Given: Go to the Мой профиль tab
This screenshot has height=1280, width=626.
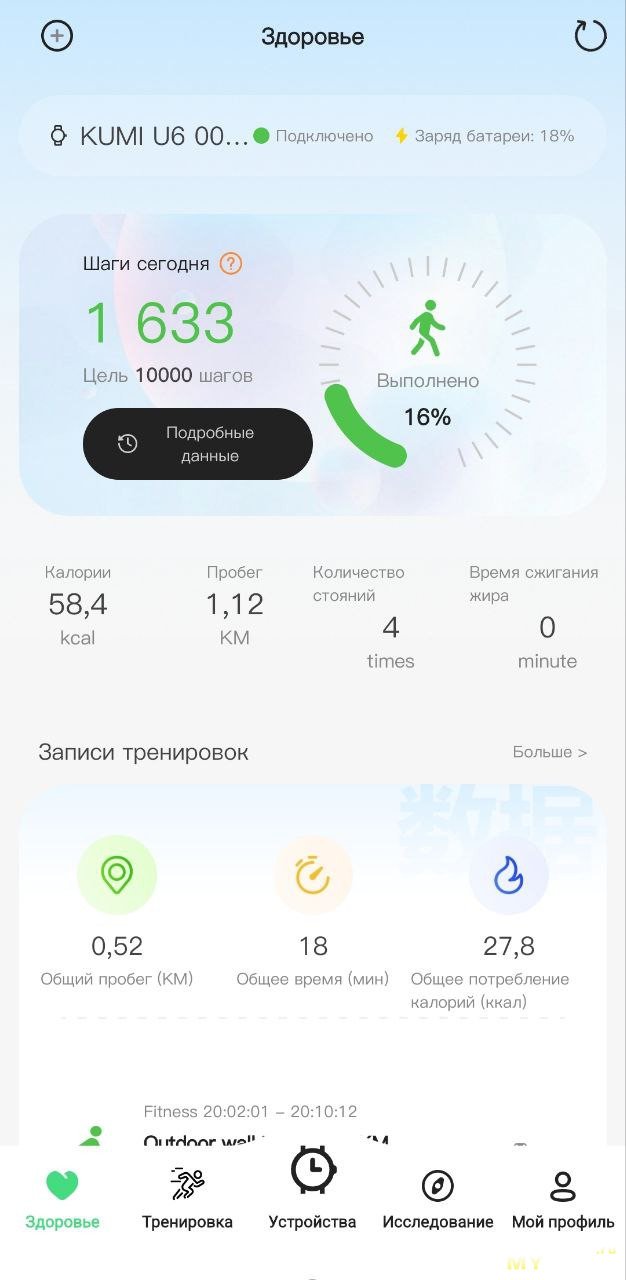Looking at the screenshot, I should tap(562, 1197).
